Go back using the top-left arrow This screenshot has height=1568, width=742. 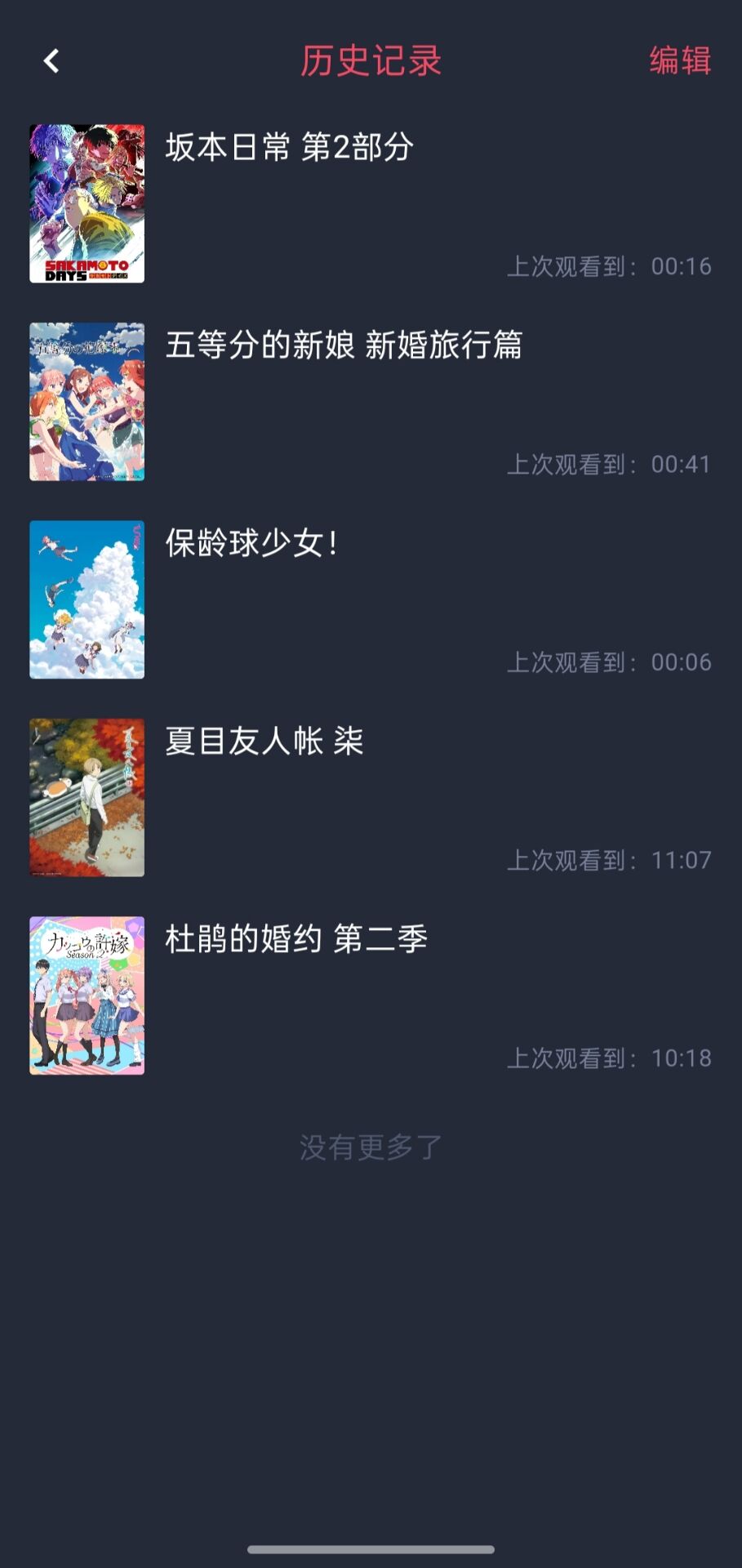[51, 60]
